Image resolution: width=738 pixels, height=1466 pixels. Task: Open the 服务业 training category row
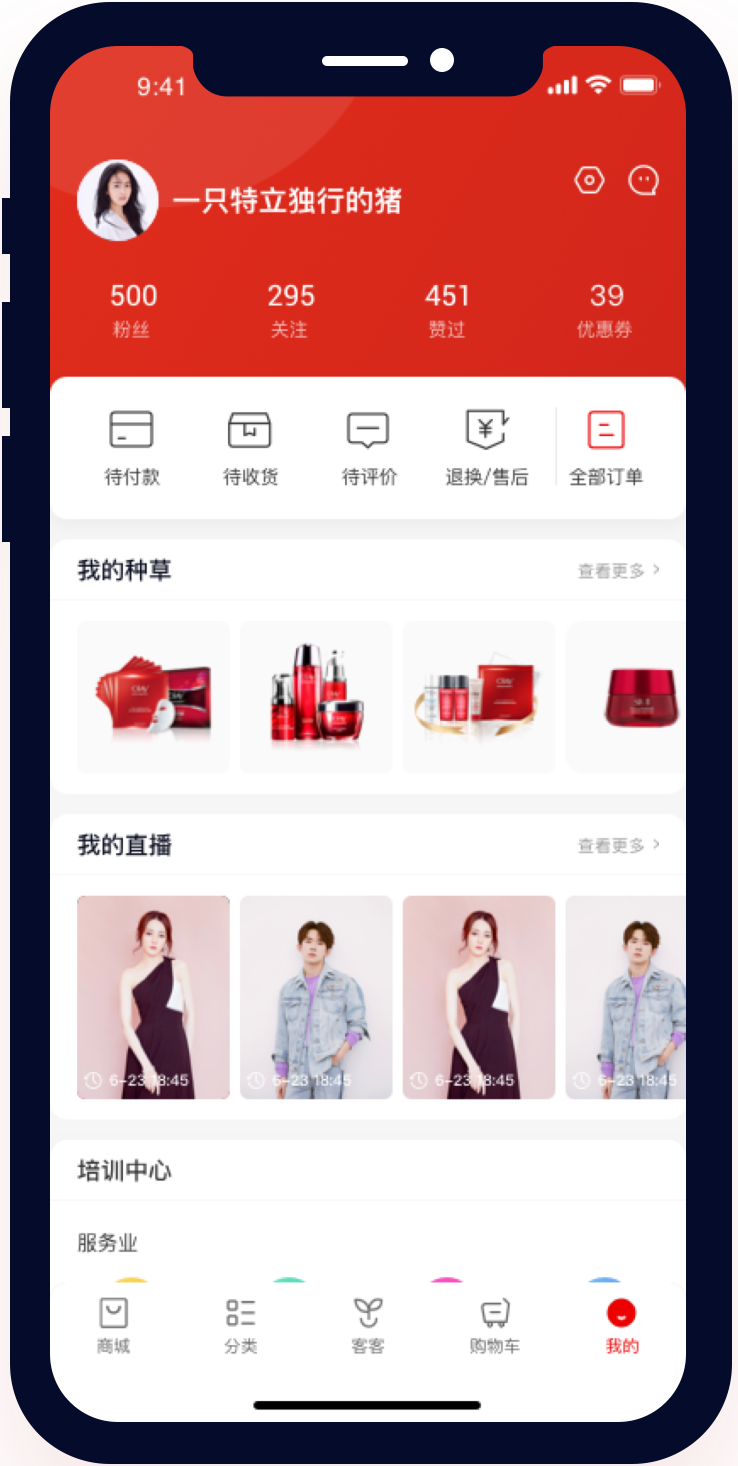[105, 1243]
